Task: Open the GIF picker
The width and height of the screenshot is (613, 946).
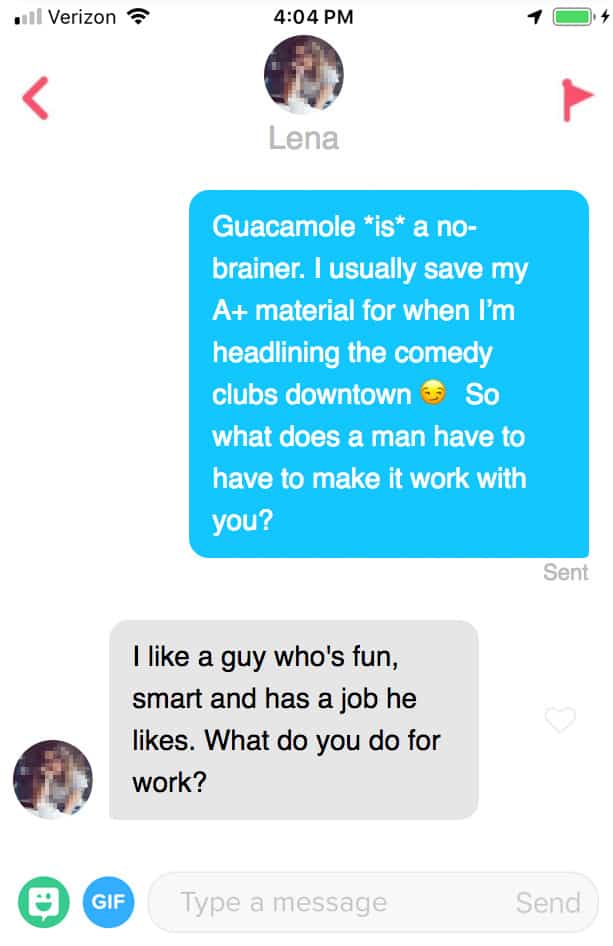Action: point(107,901)
